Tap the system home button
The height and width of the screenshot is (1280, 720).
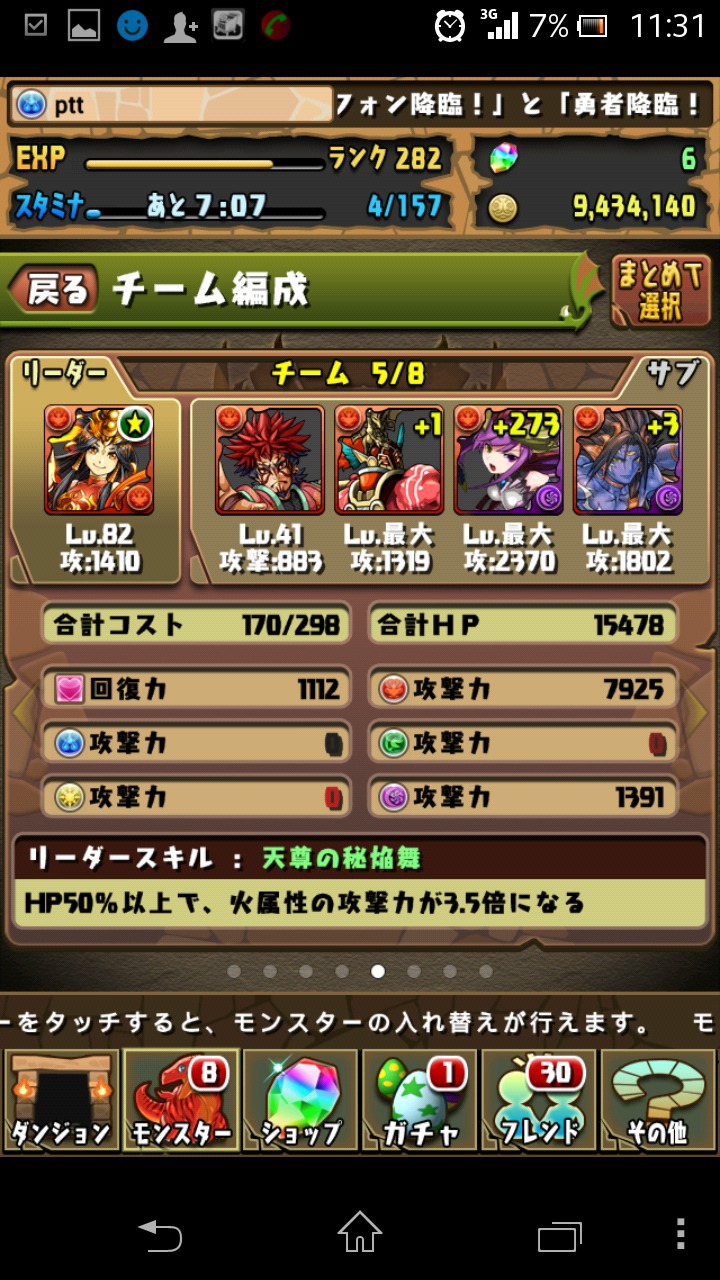pos(360,1232)
